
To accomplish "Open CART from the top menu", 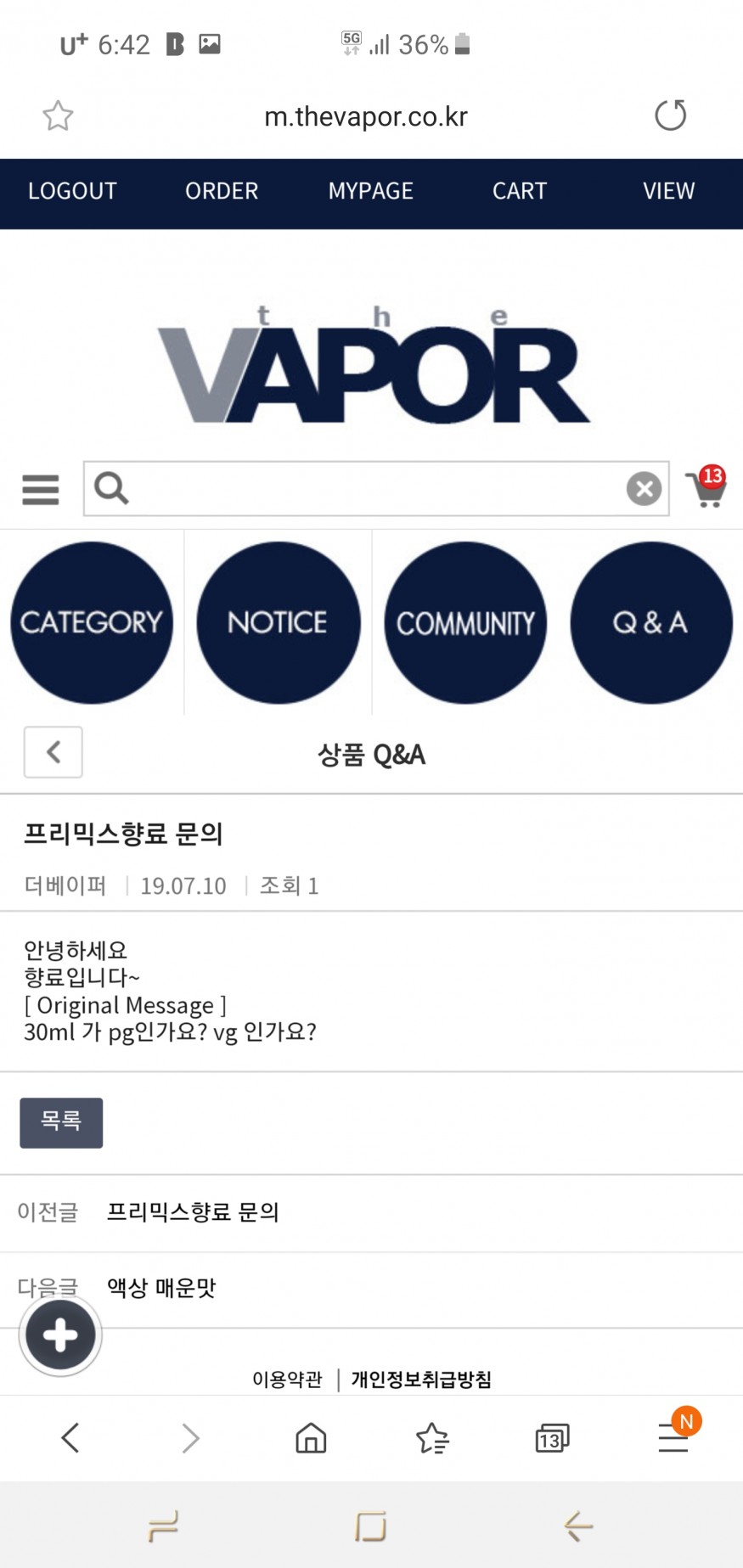I will click(x=520, y=191).
